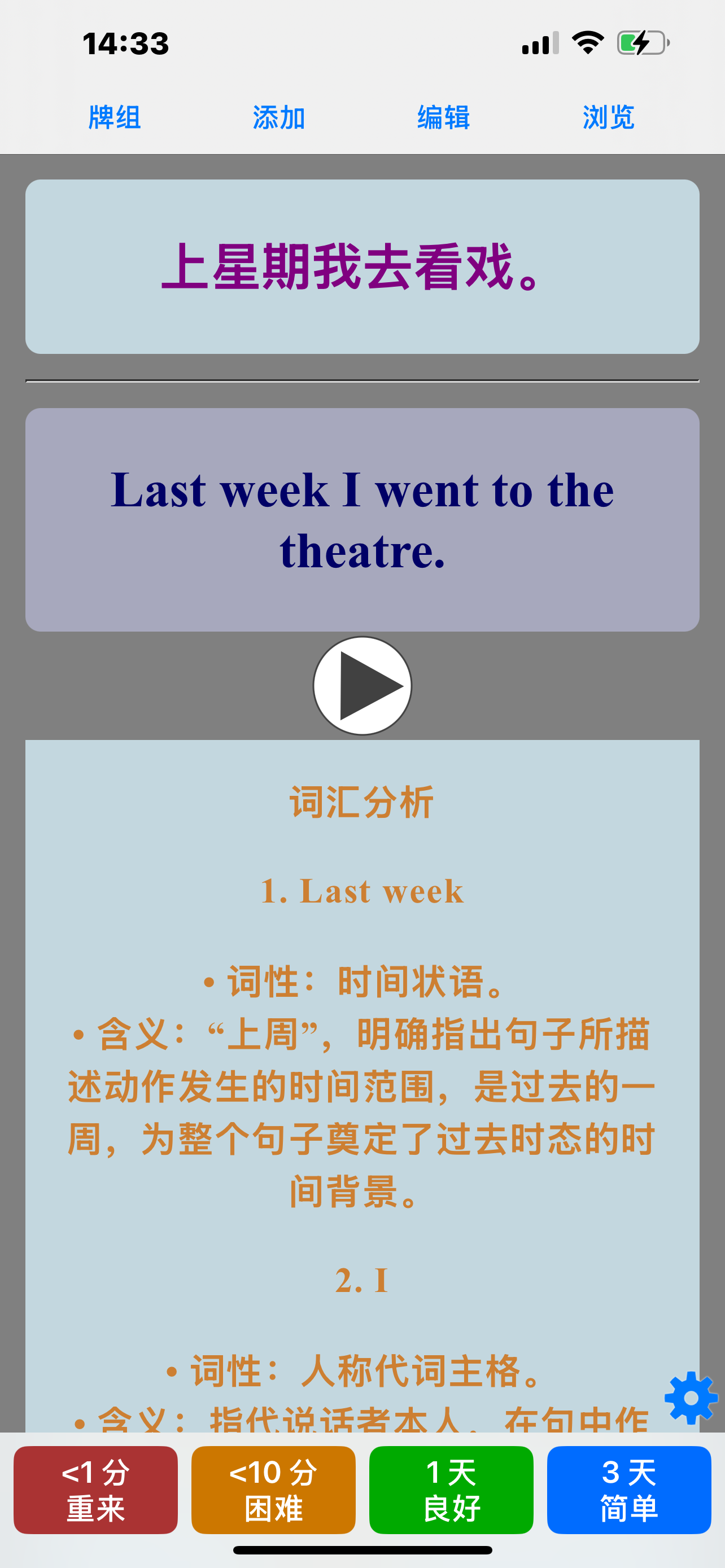Open the 浏览 card browser
Screen dimensions: 725x1568
(x=609, y=117)
